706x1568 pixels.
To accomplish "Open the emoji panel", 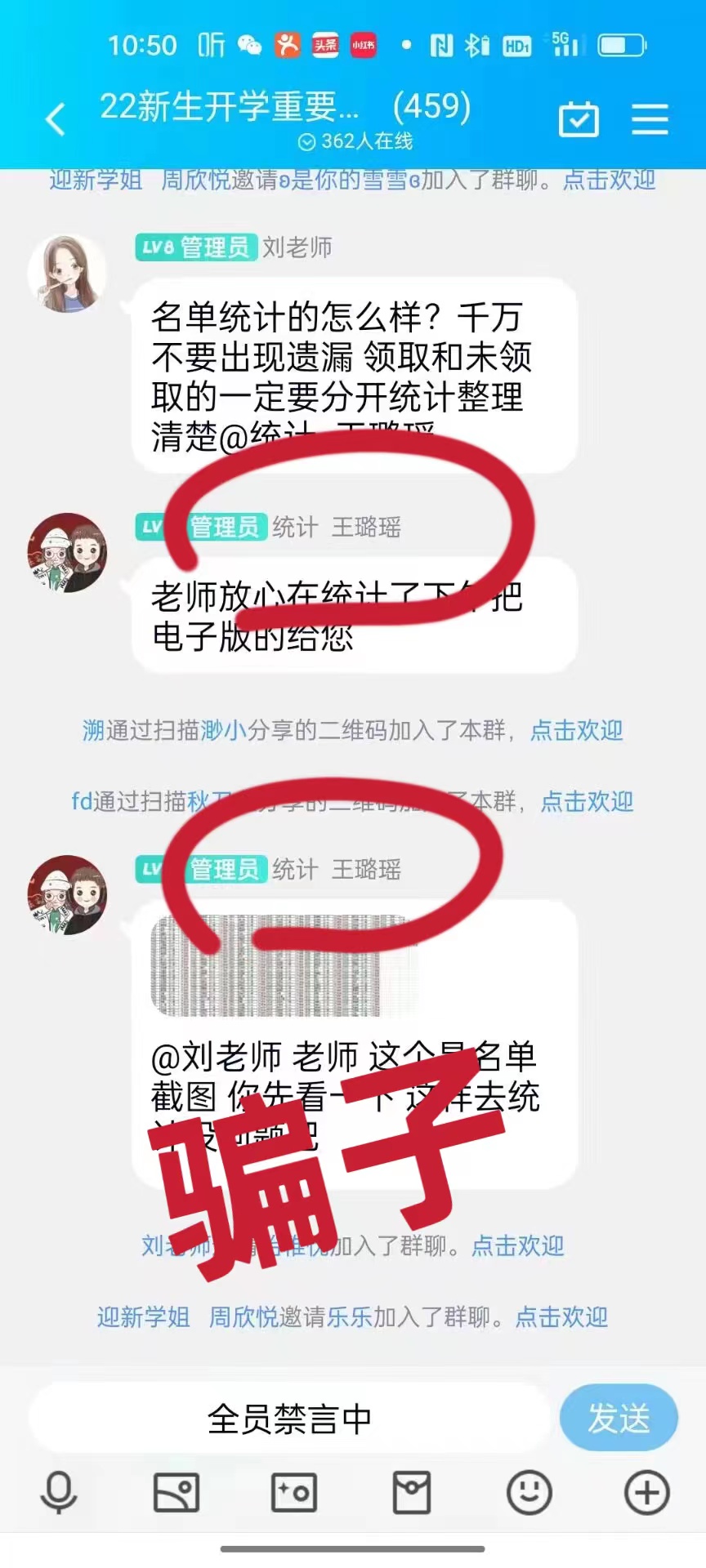I will (x=529, y=1494).
